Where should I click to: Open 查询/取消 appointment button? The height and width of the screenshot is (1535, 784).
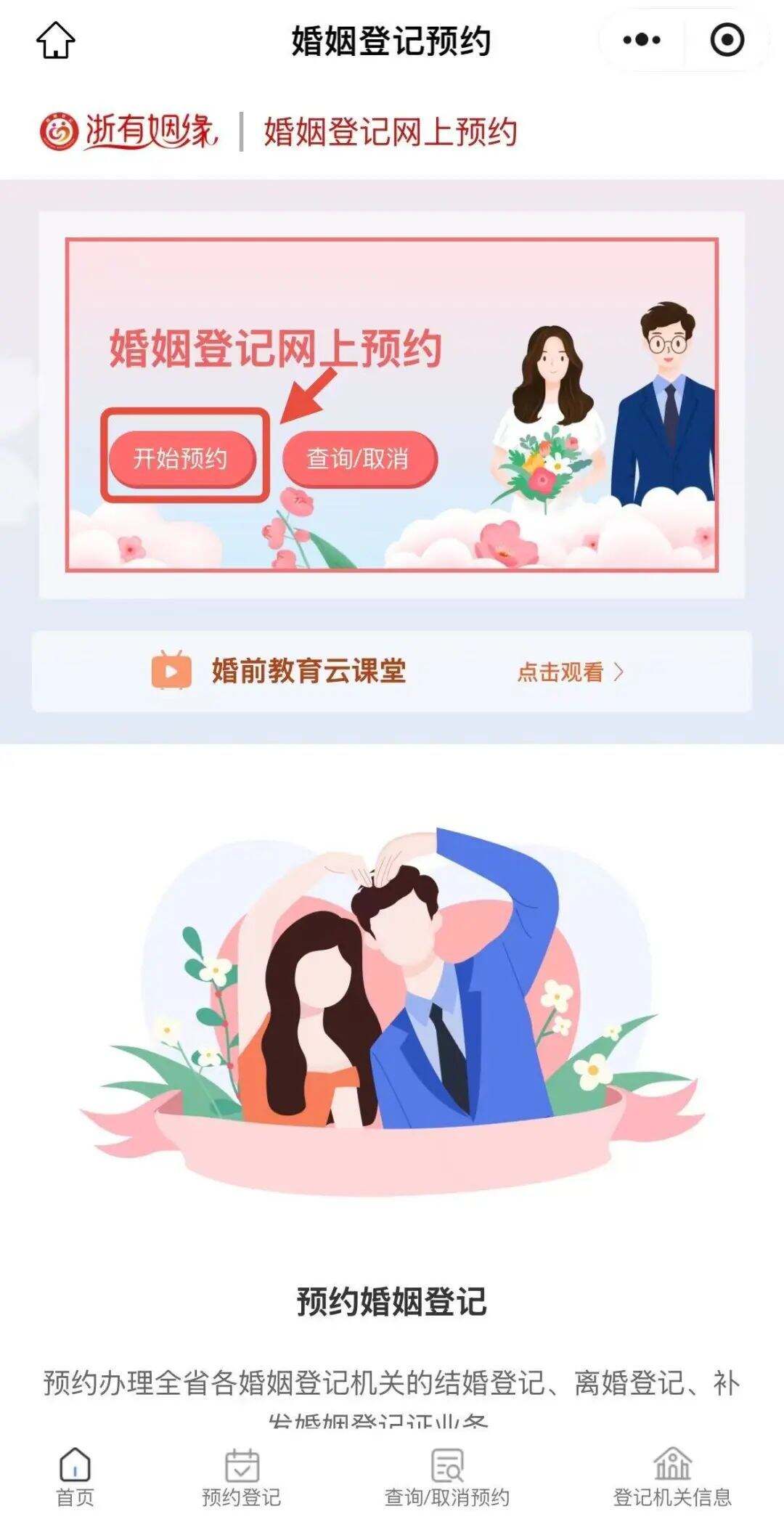[x=359, y=458]
